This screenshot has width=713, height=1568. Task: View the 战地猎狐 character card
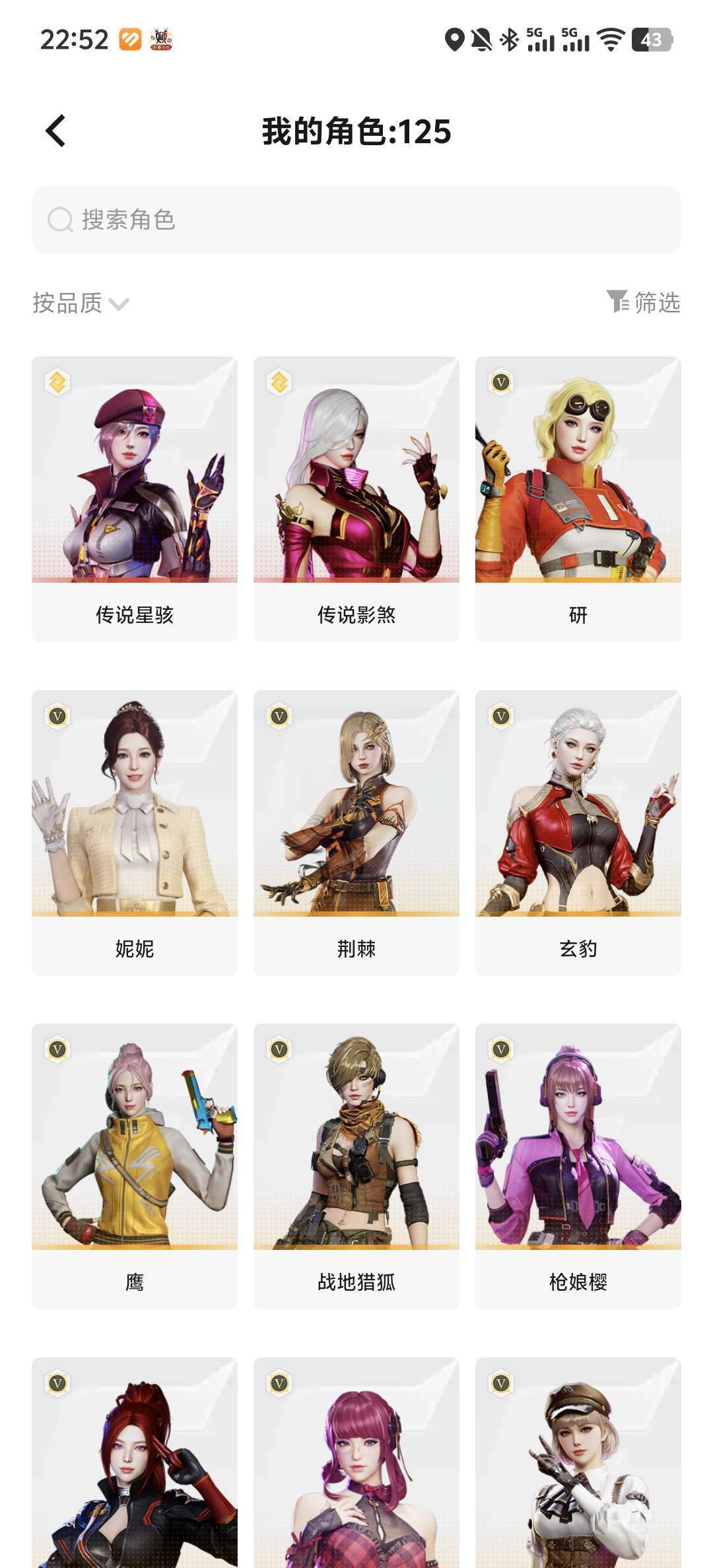(x=356, y=1166)
